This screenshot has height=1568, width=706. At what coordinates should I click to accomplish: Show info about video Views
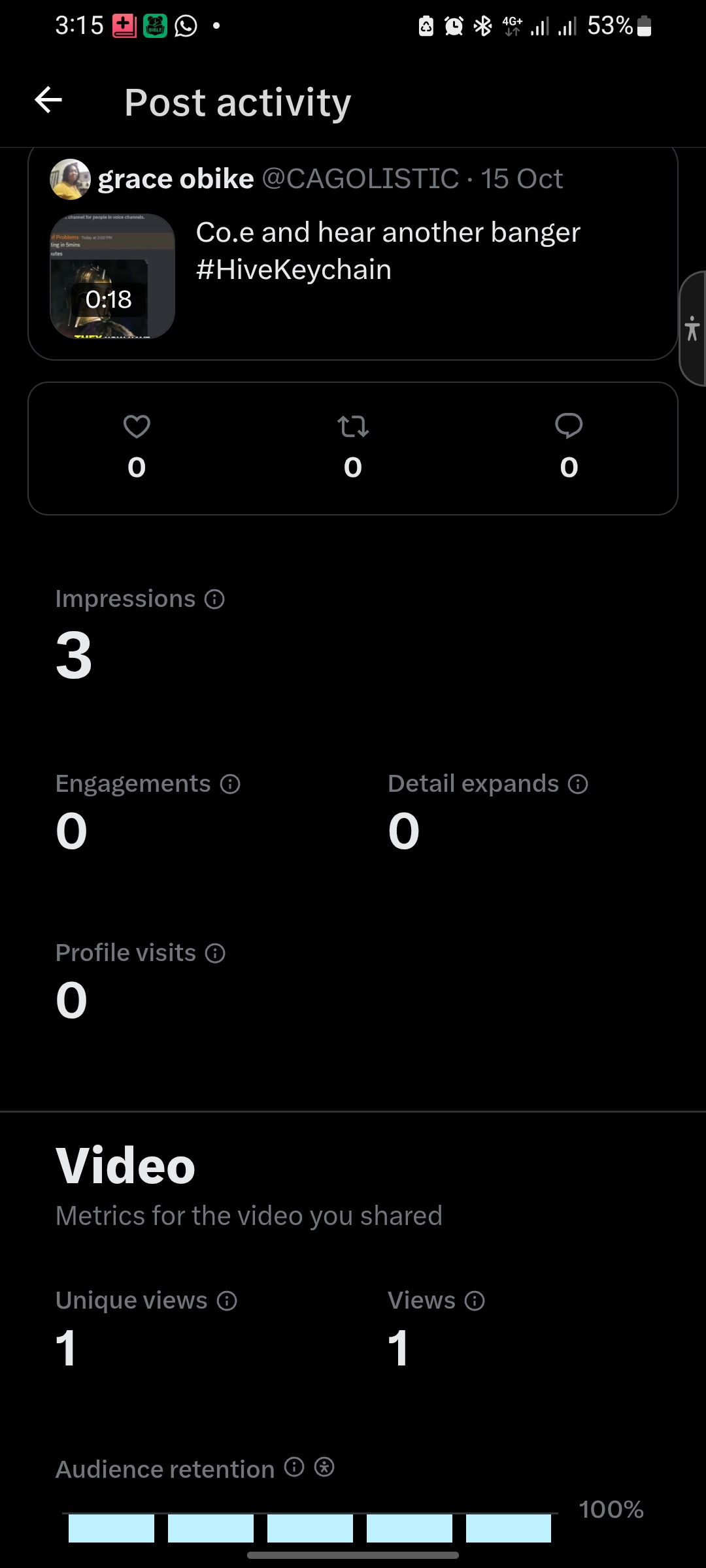[475, 1301]
